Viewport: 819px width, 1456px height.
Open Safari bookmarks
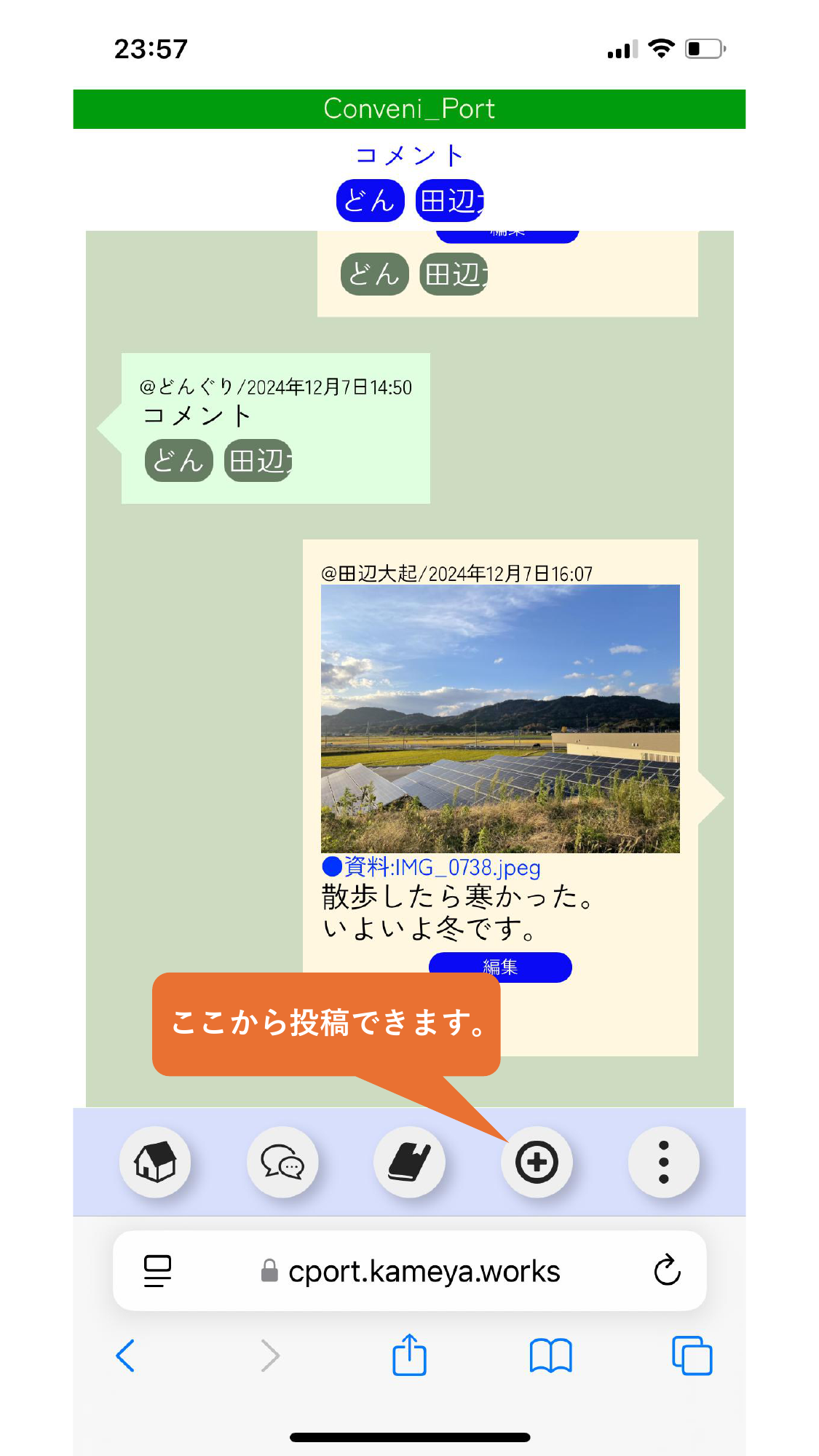pos(551,1355)
